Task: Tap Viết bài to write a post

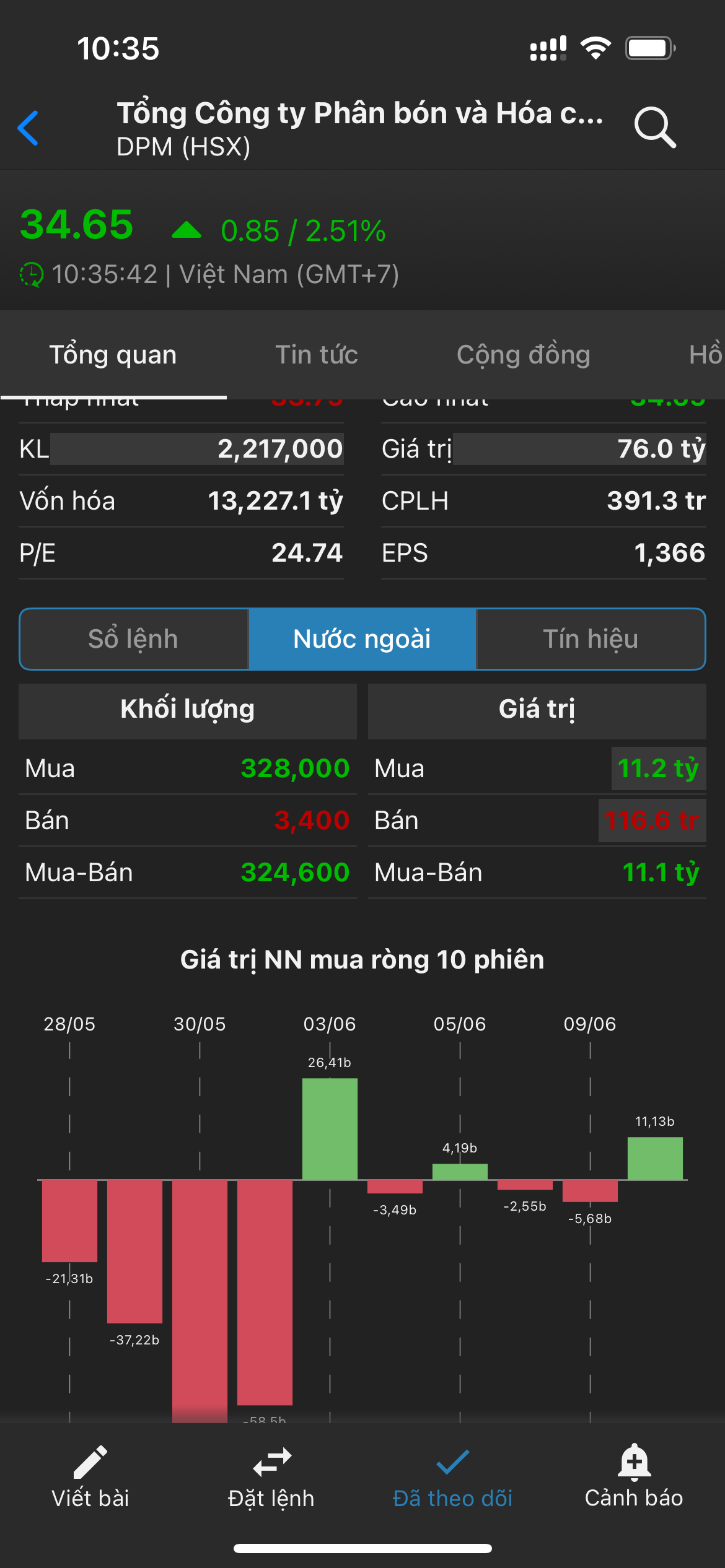Action: (x=90, y=1478)
